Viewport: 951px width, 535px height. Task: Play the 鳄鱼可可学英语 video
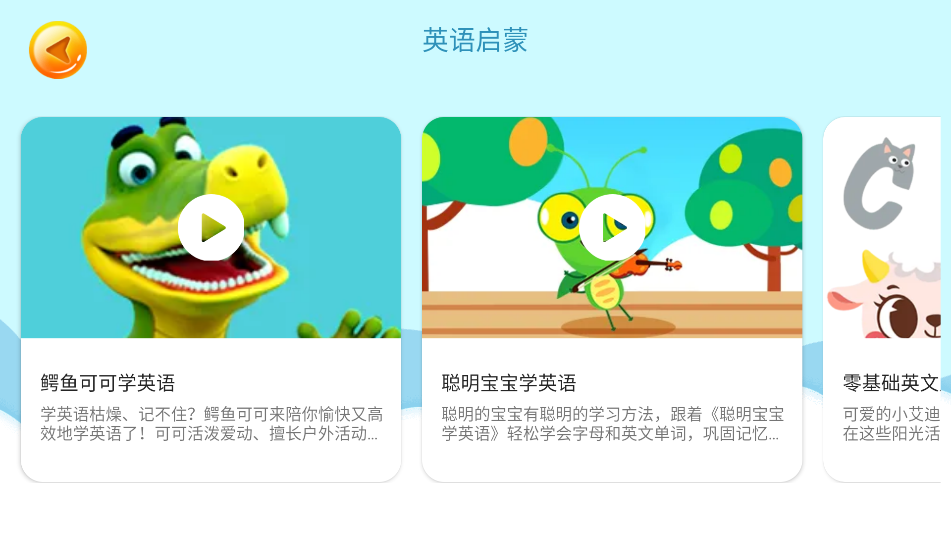coord(211,228)
